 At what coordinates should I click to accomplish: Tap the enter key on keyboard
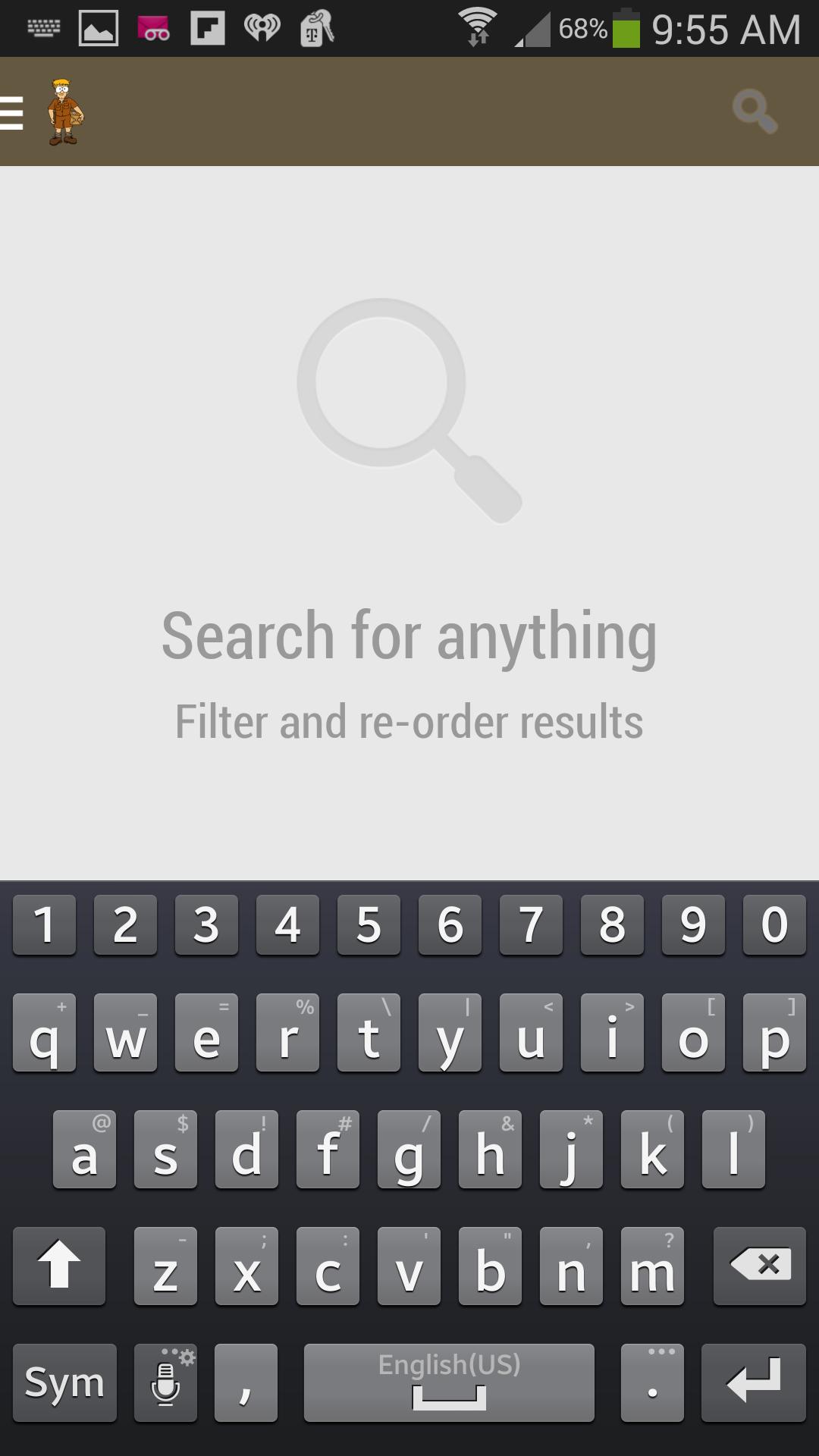pos(753,1382)
